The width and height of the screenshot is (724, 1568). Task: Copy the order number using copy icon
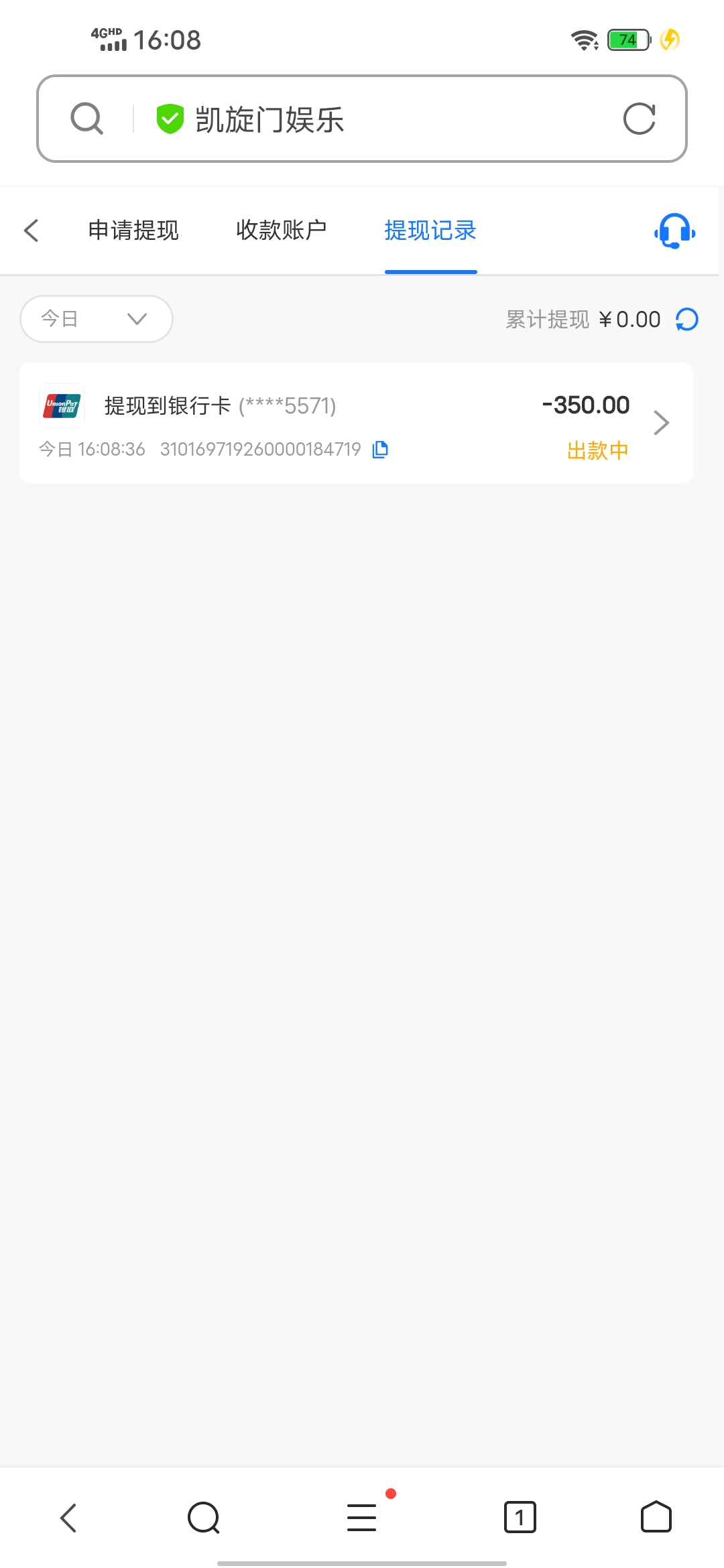pyautogui.click(x=379, y=449)
